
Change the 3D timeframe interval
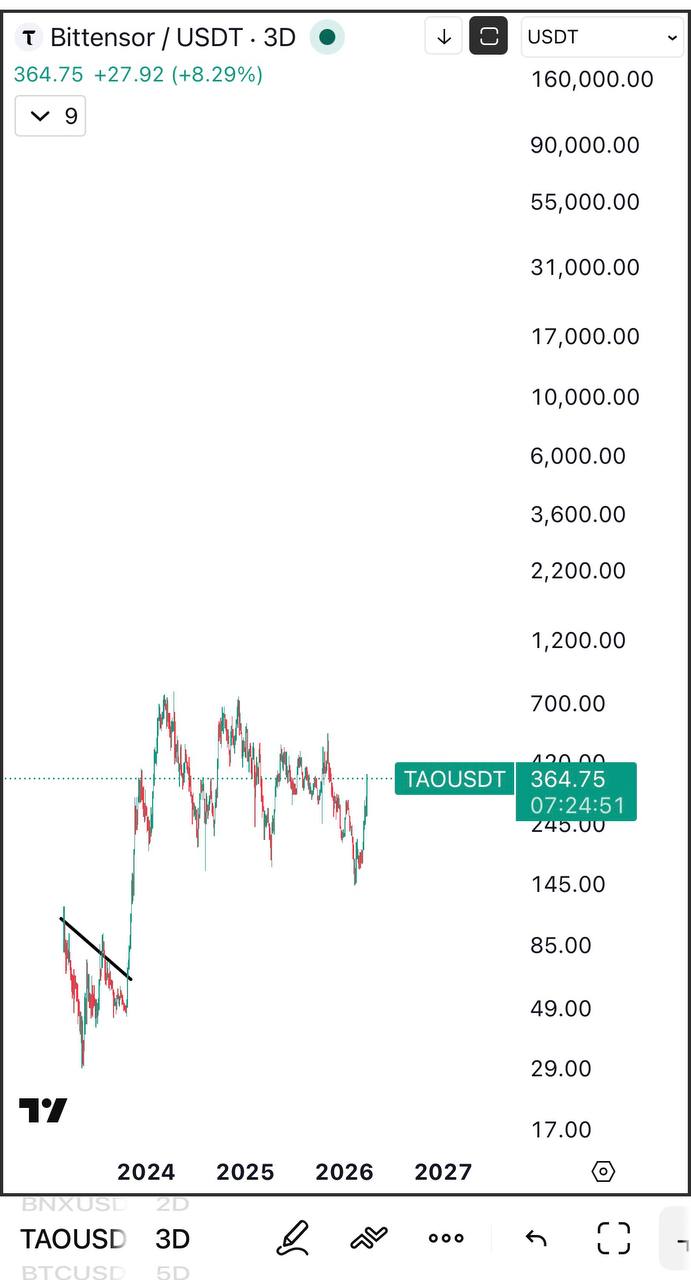point(172,1239)
